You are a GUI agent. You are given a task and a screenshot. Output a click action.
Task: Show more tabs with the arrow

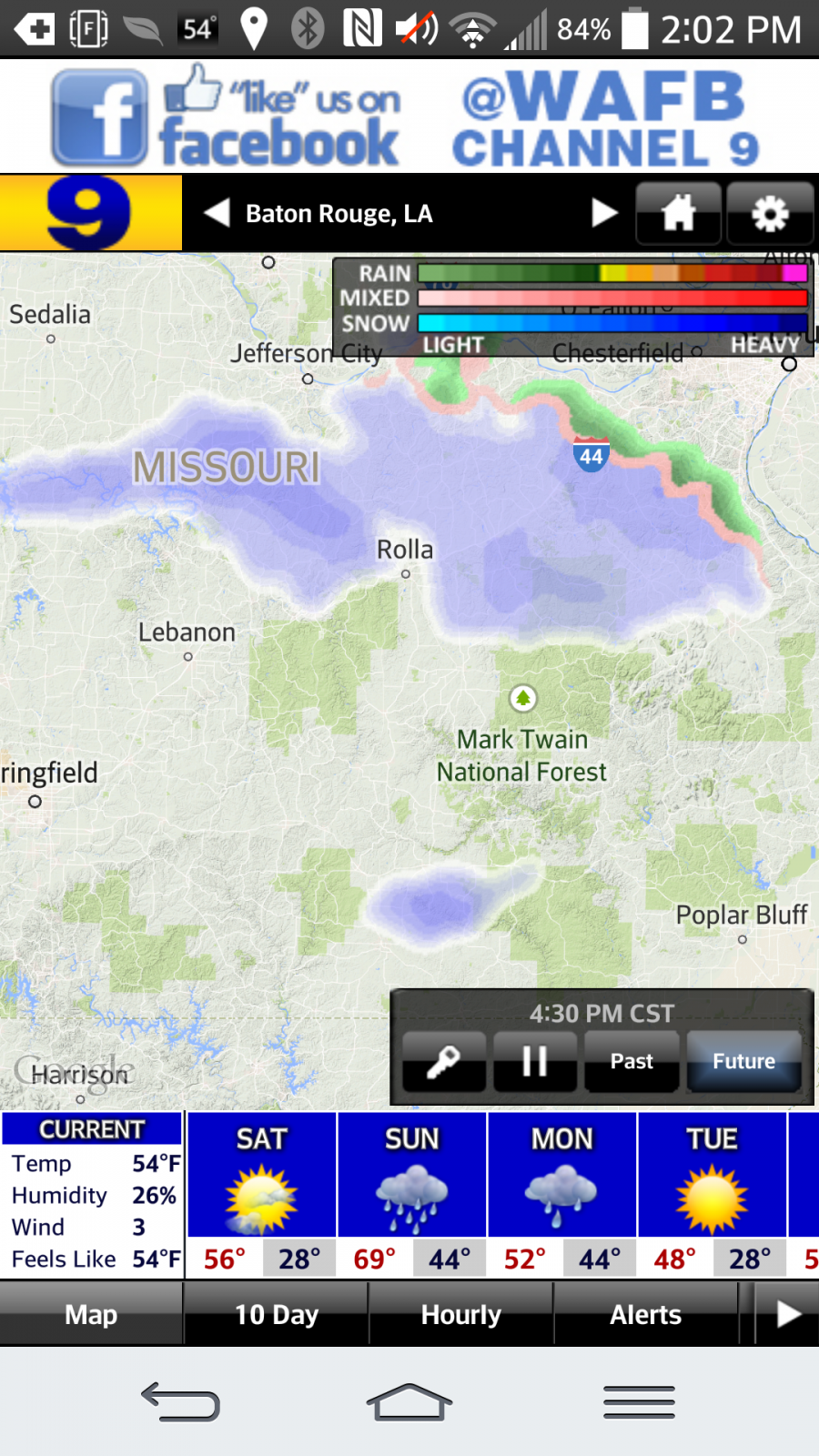tap(788, 1314)
